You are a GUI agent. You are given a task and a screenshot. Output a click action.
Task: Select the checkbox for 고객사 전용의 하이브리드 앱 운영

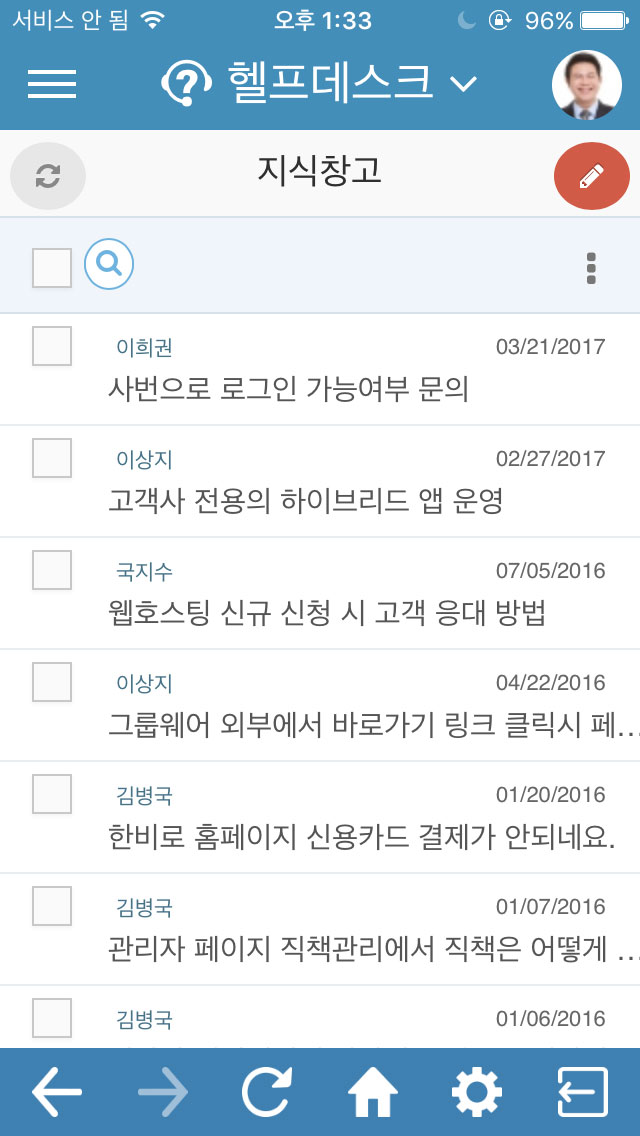pyautogui.click(x=51, y=458)
